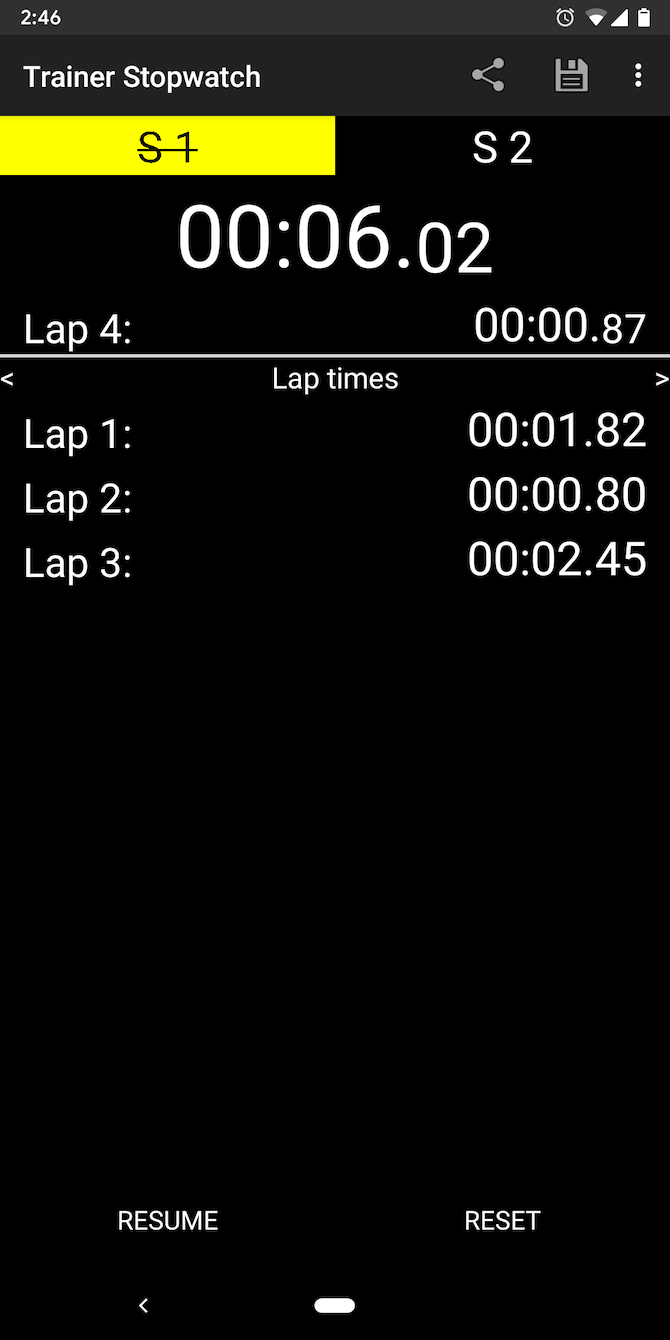Open the overflow menu
This screenshot has width=670, height=1340.
[x=638, y=76]
